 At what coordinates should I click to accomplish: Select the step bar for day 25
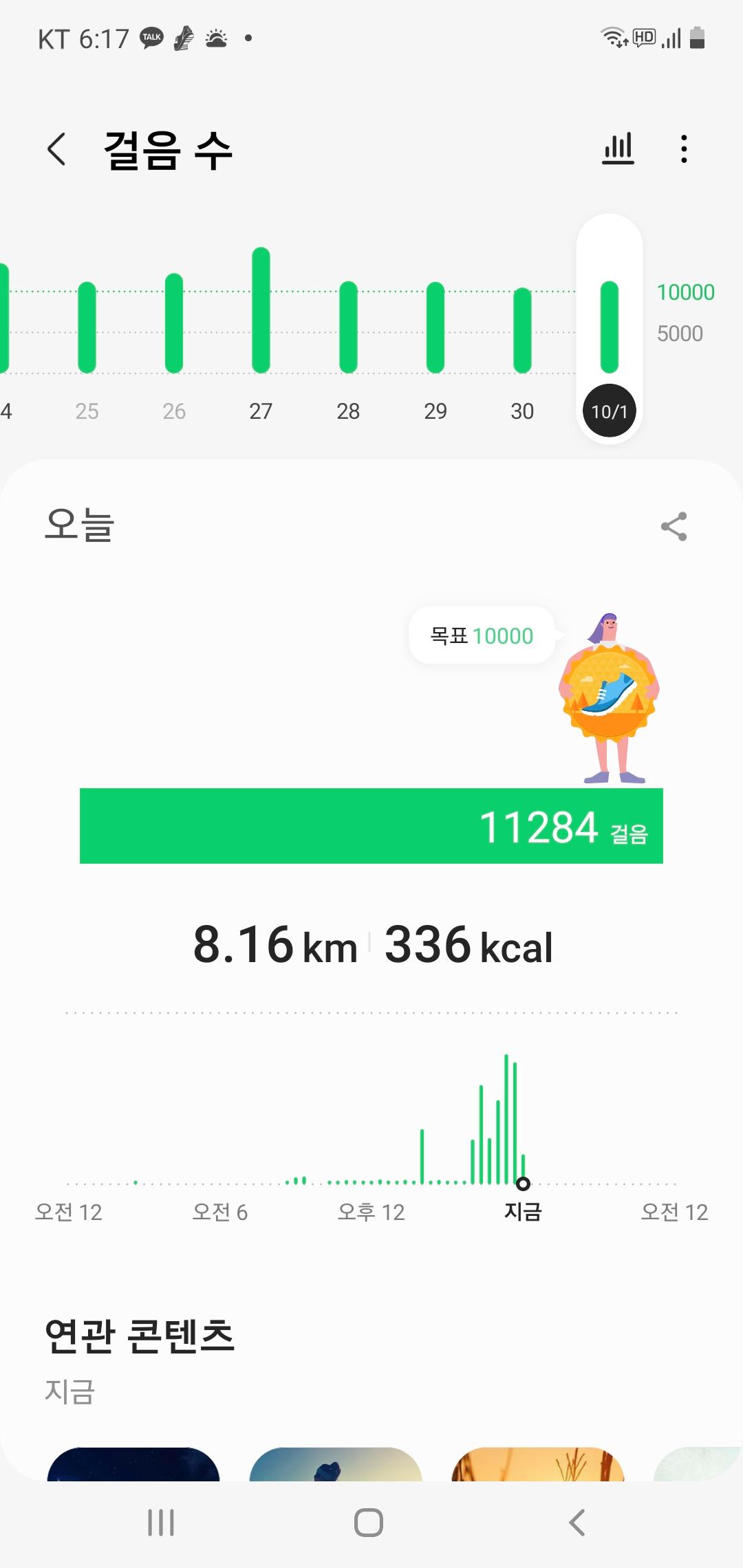(87, 327)
